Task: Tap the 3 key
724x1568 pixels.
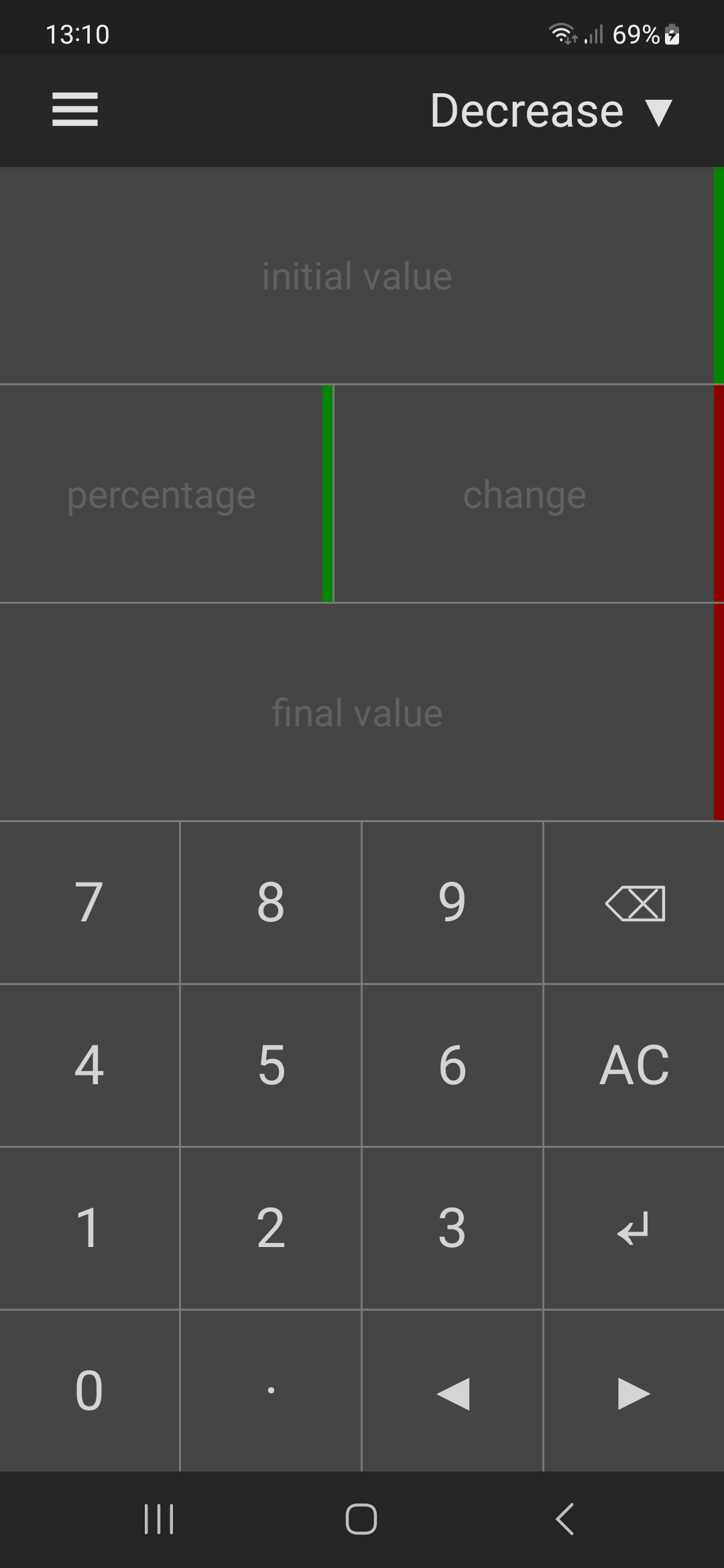Action: tap(452, 1228)
